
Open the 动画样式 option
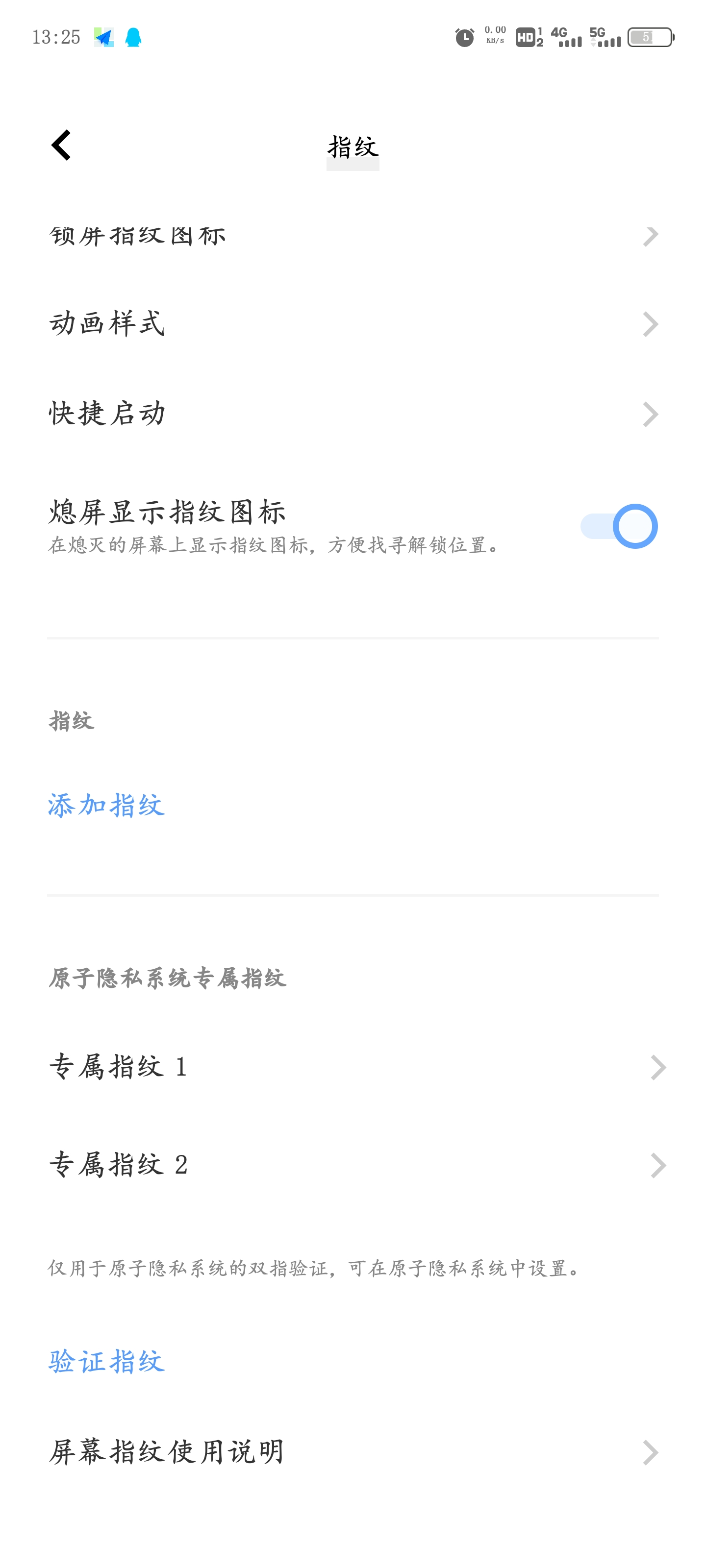(353, 324)
